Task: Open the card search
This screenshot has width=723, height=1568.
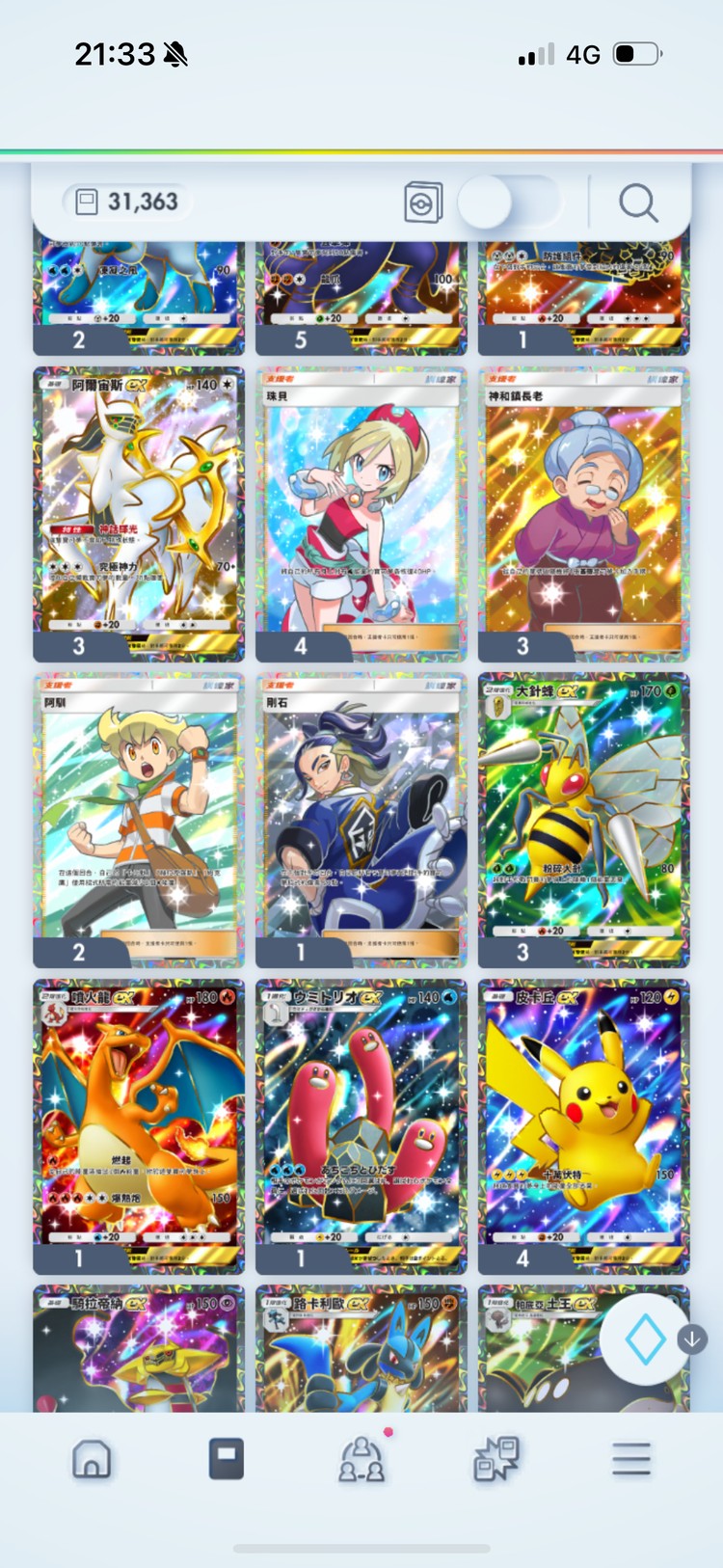Action: pos(637,203)
